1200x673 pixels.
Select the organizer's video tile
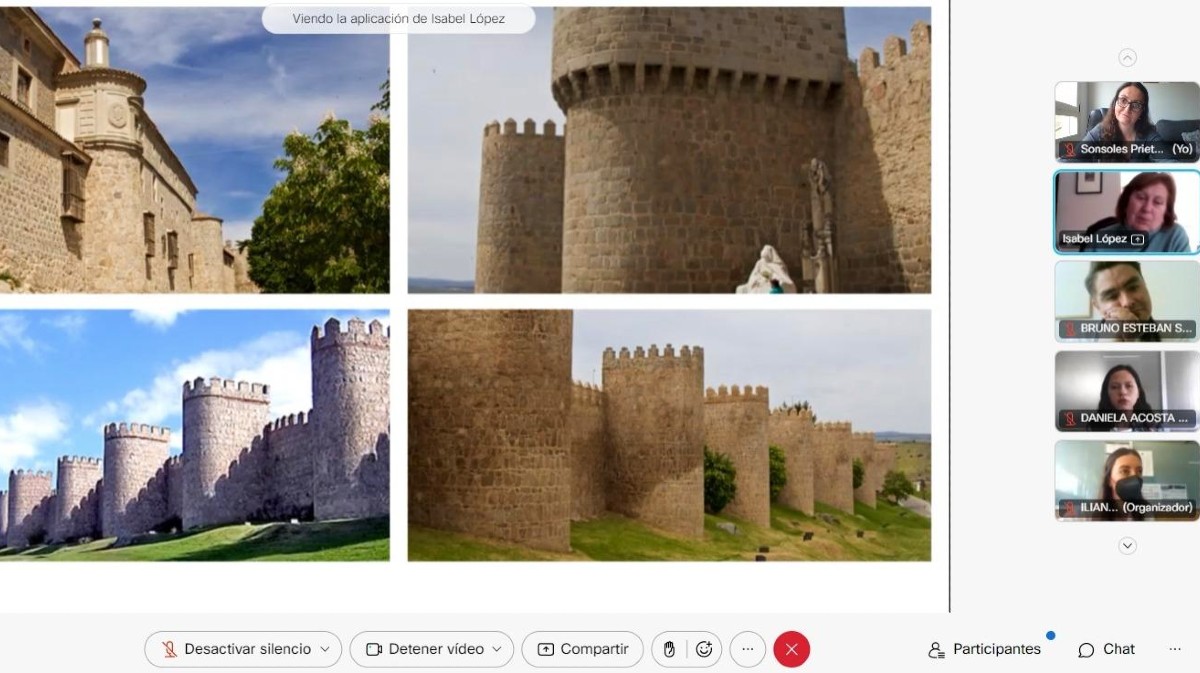pyautogui.click(x=1127, y=480)
